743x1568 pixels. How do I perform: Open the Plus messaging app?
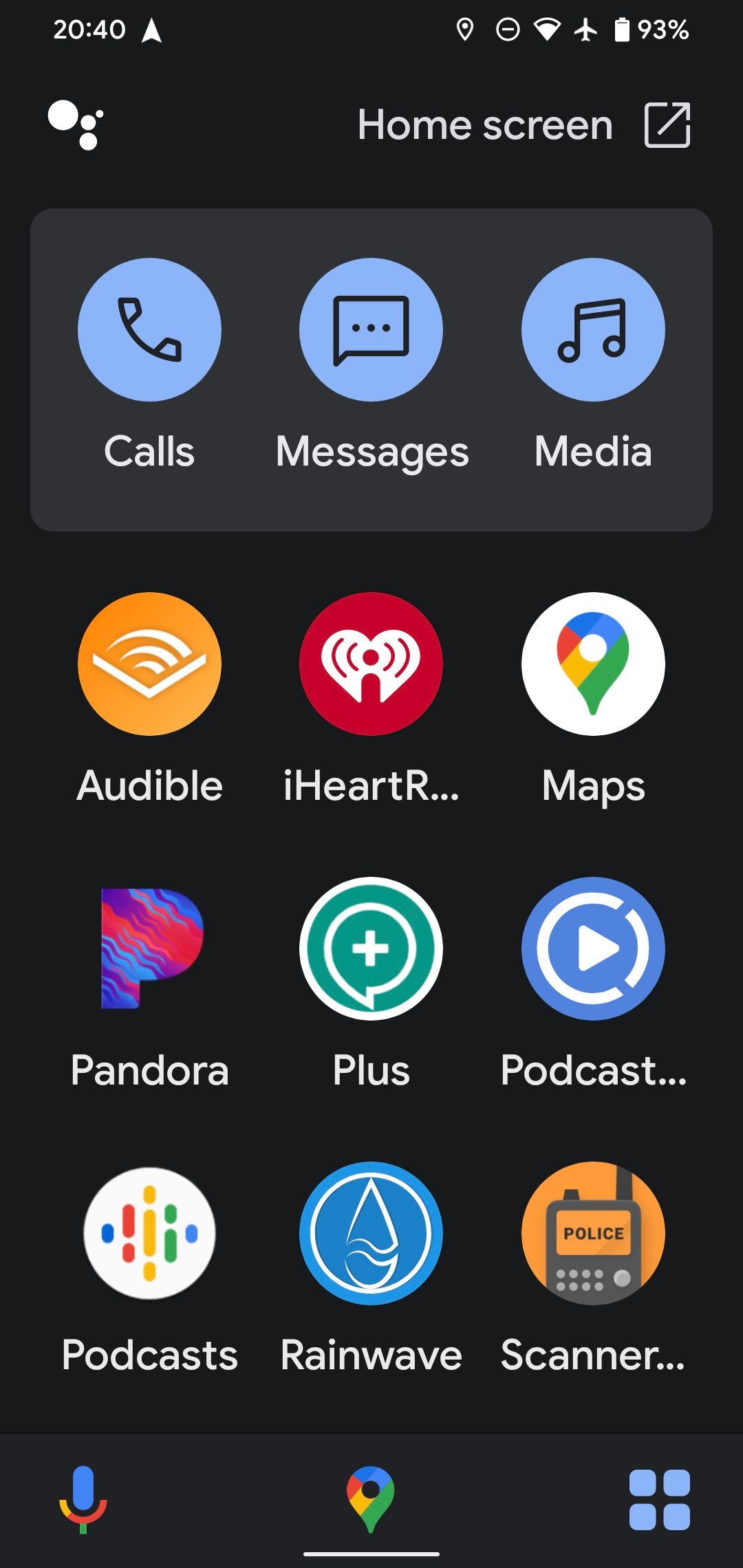click(x=371, y=949)
